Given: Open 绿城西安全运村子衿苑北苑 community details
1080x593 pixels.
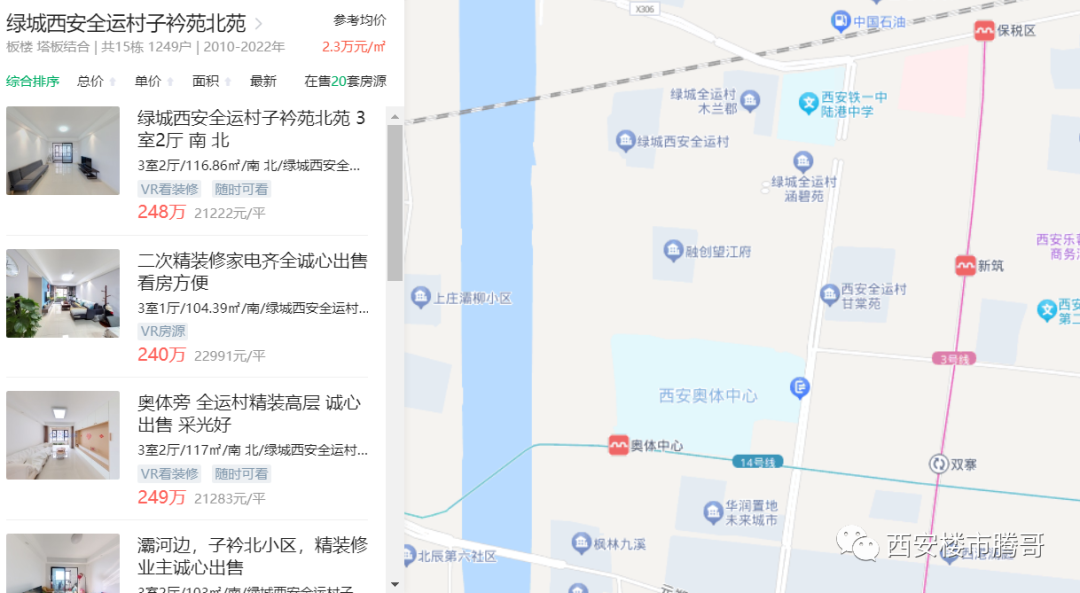Looking at the screenshot, I should pos(126,24).
